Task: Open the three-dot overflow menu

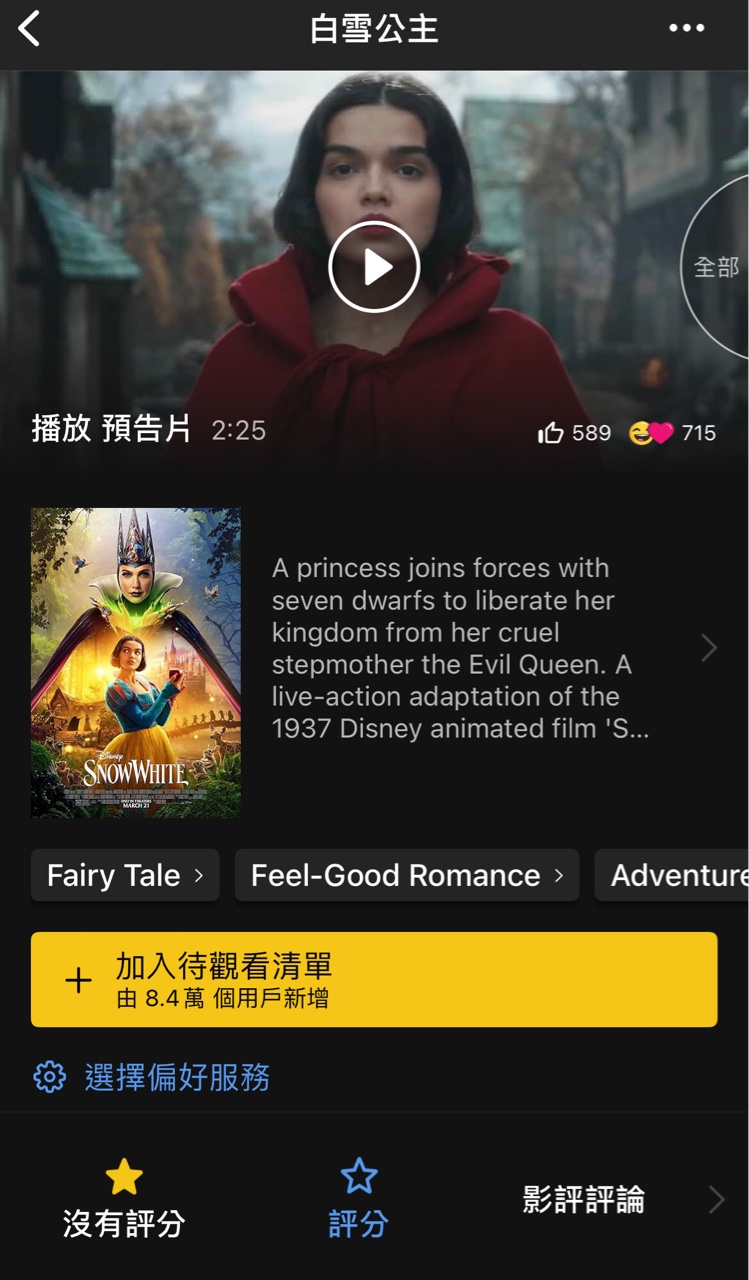Action: tap(686, 29)
